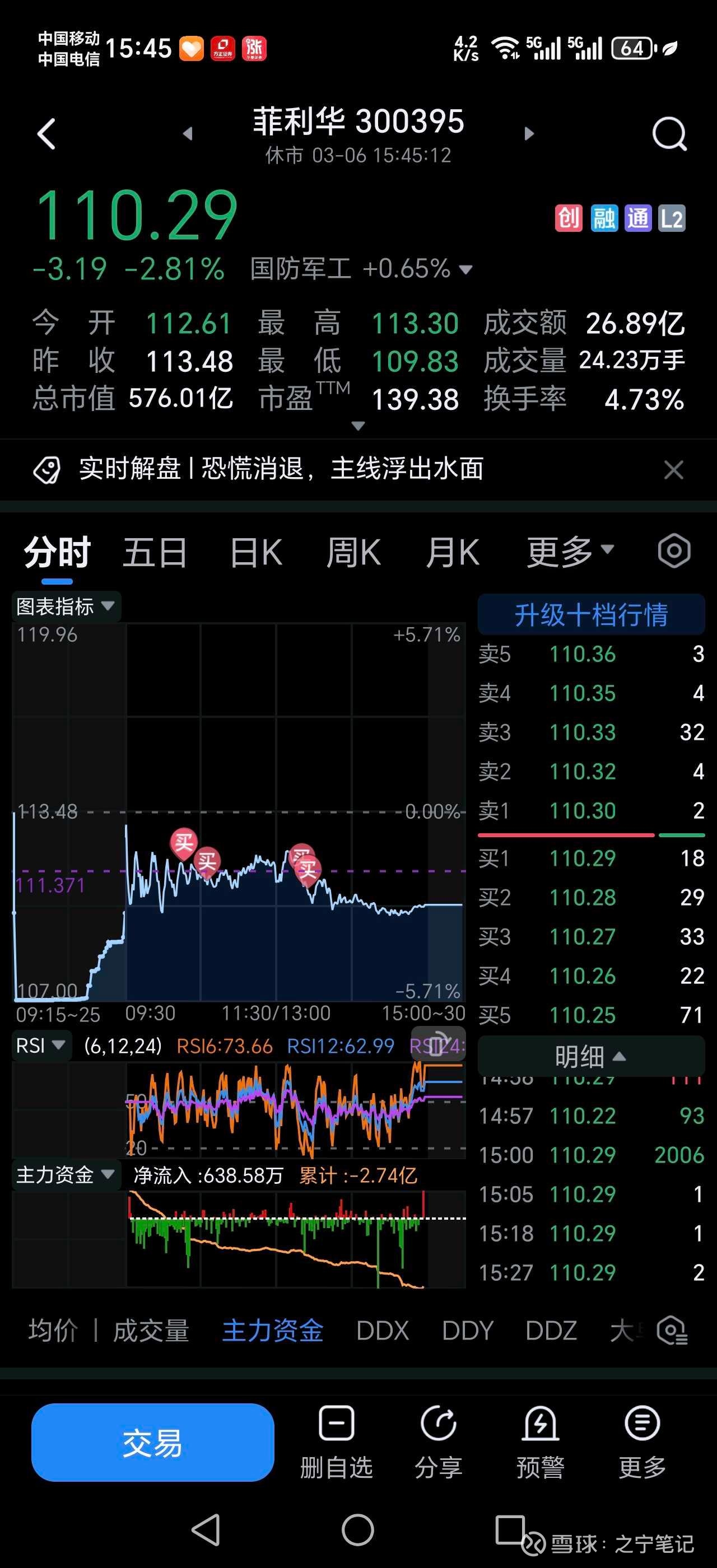Collapse the 明细 trade details section

coord(591,1057)
